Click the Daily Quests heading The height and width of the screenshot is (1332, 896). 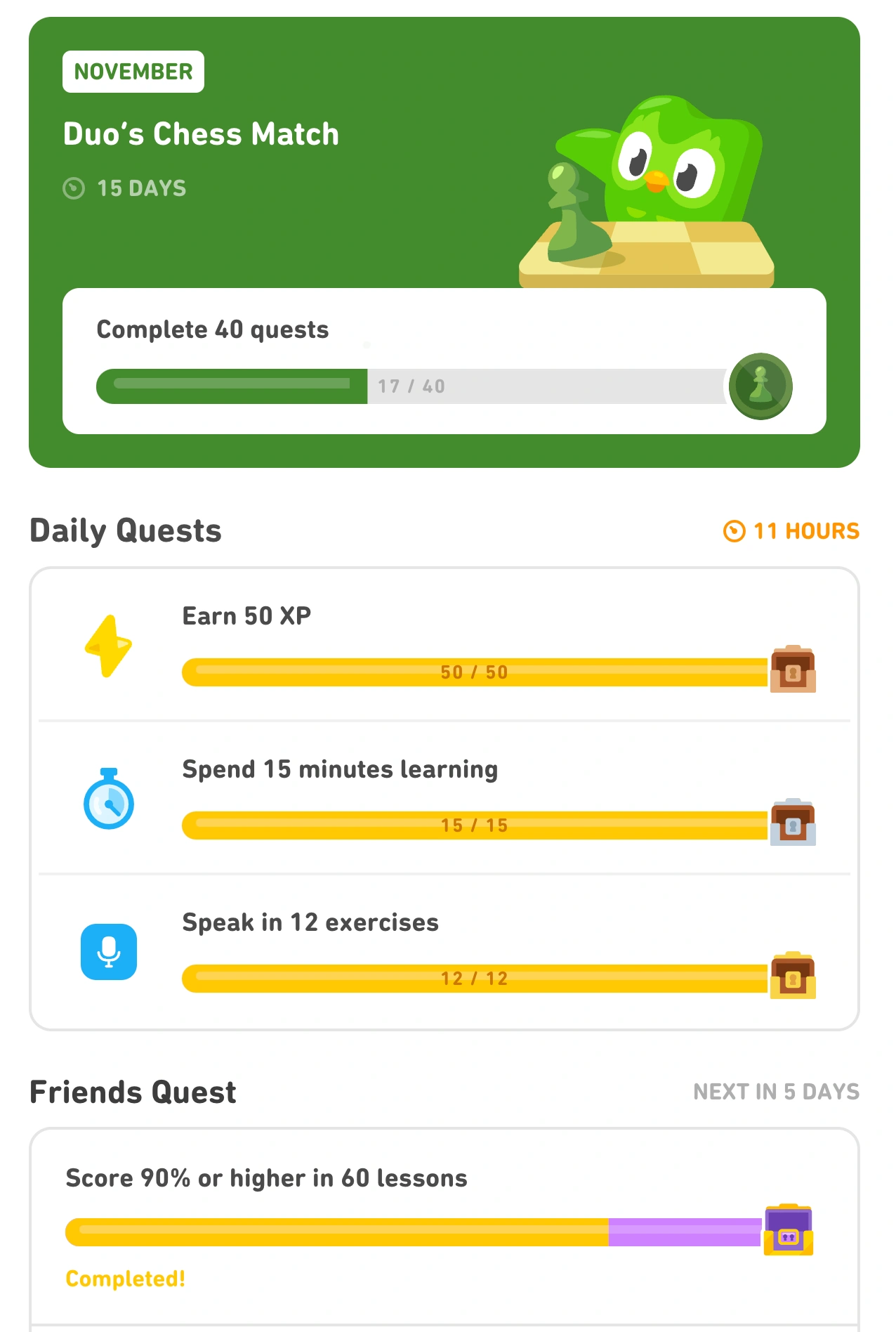(126, 531)
